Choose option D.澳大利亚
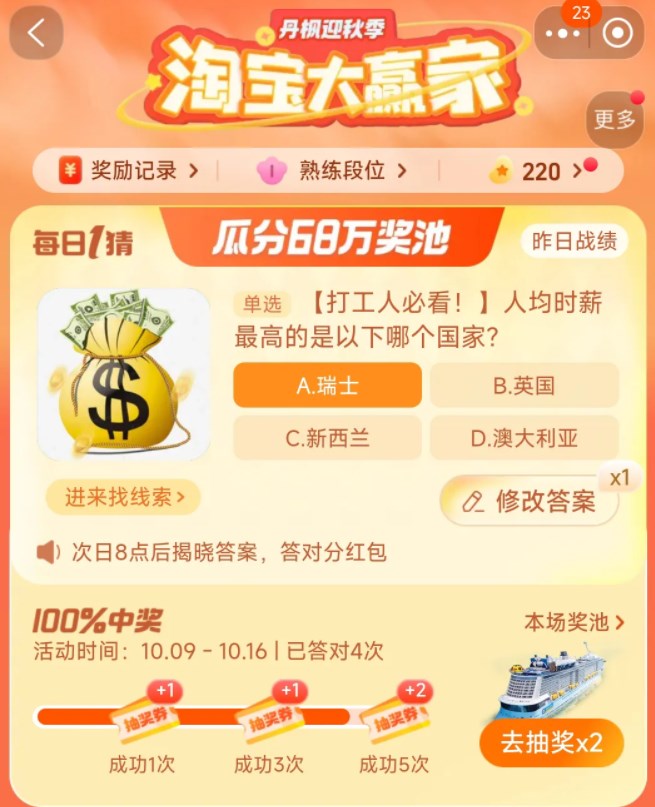This screenshot has height=807, width=655. click(x=524, y=438)
